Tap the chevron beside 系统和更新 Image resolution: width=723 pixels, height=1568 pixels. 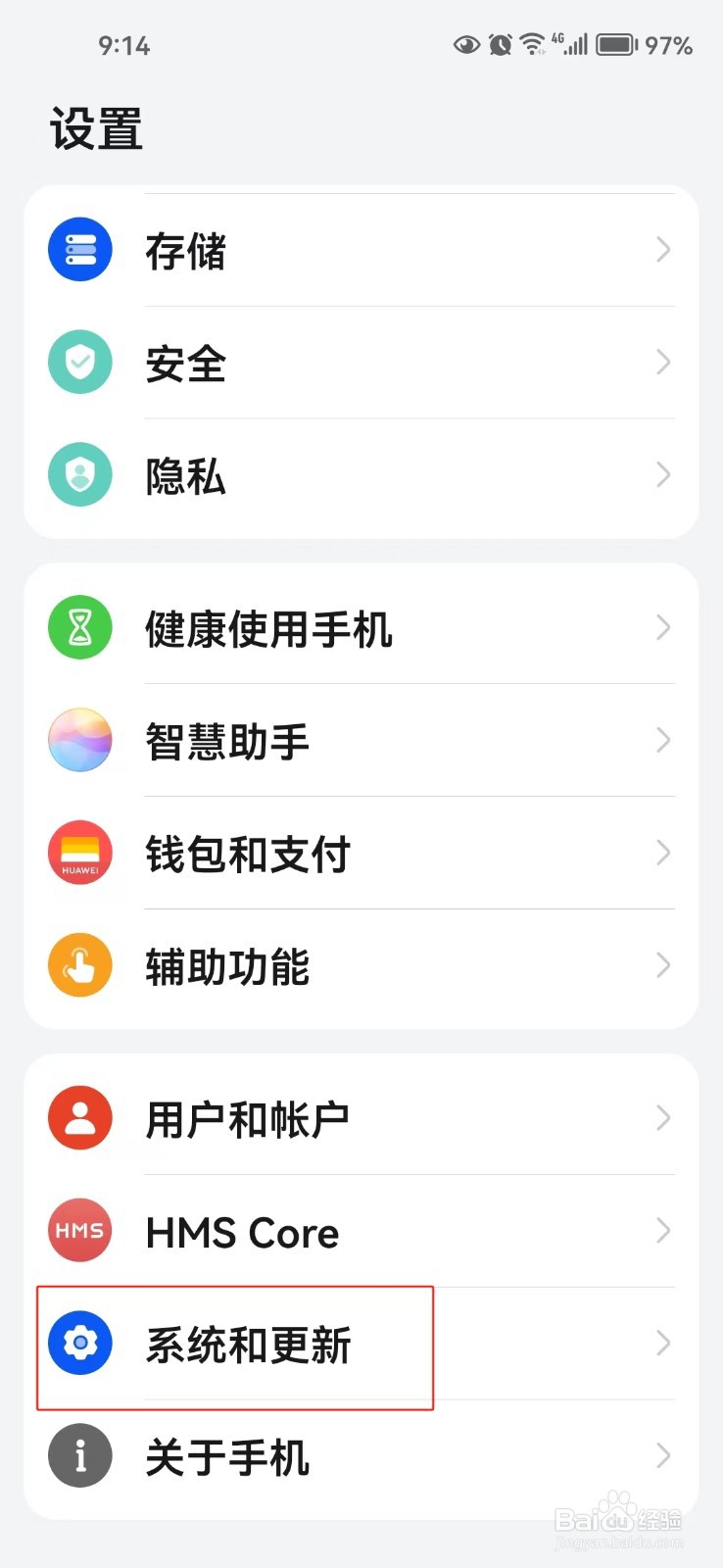pos(662,1343)
